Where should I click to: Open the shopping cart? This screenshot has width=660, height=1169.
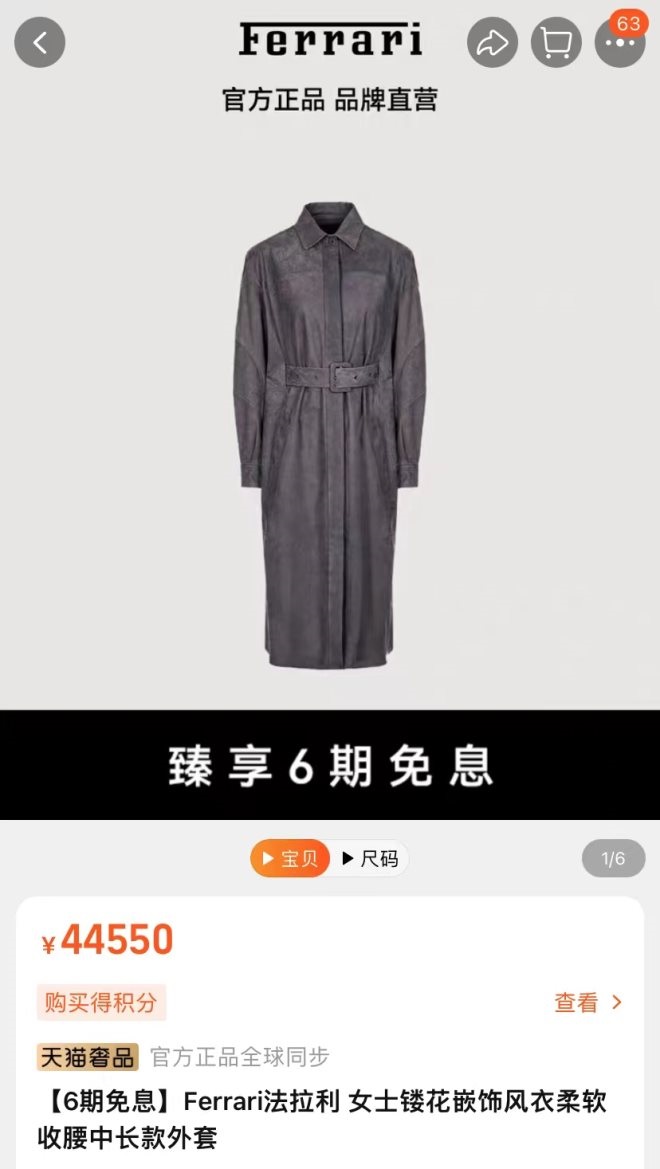pyautogui.click(x=556, y=43)
